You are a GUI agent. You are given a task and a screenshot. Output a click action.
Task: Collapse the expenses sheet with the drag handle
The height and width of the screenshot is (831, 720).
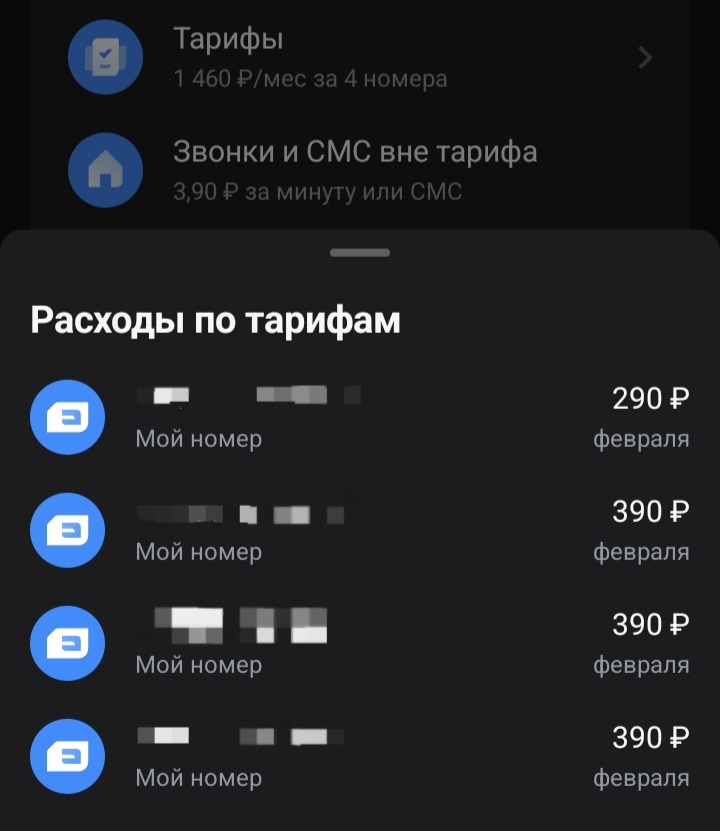(360, 252)
